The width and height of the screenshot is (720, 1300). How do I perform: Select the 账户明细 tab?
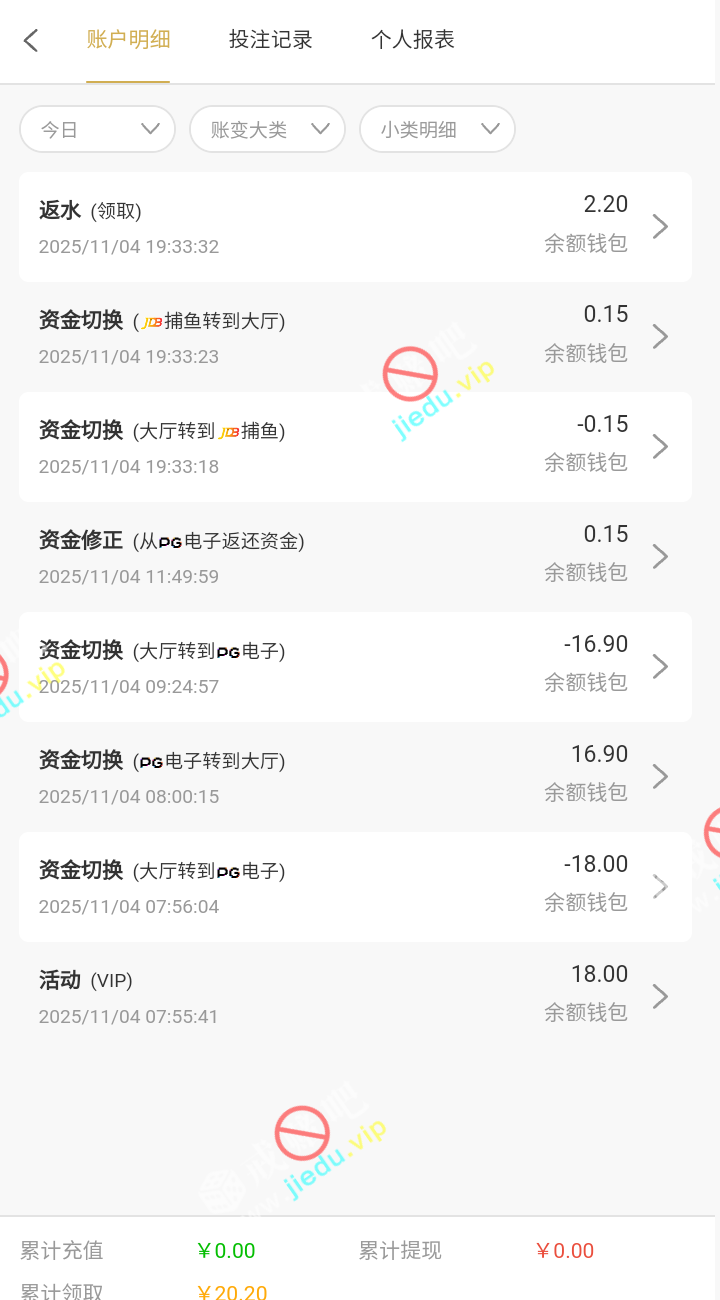tap(128, 40)
